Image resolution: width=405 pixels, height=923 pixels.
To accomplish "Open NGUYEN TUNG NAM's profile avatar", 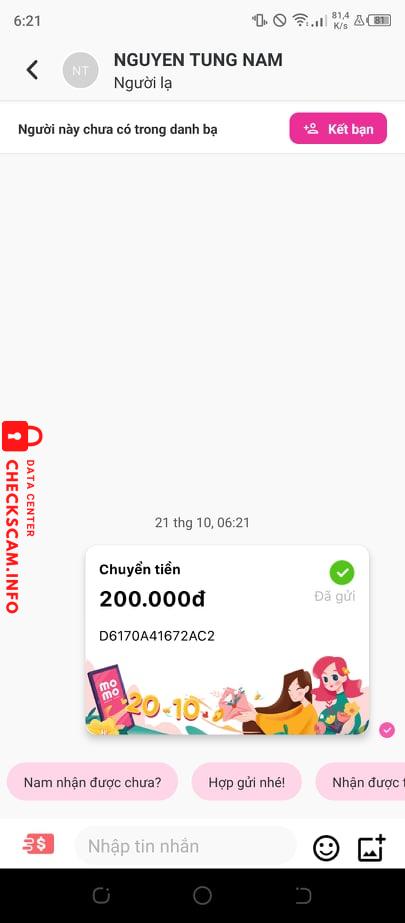I will [x=80, y=71].
